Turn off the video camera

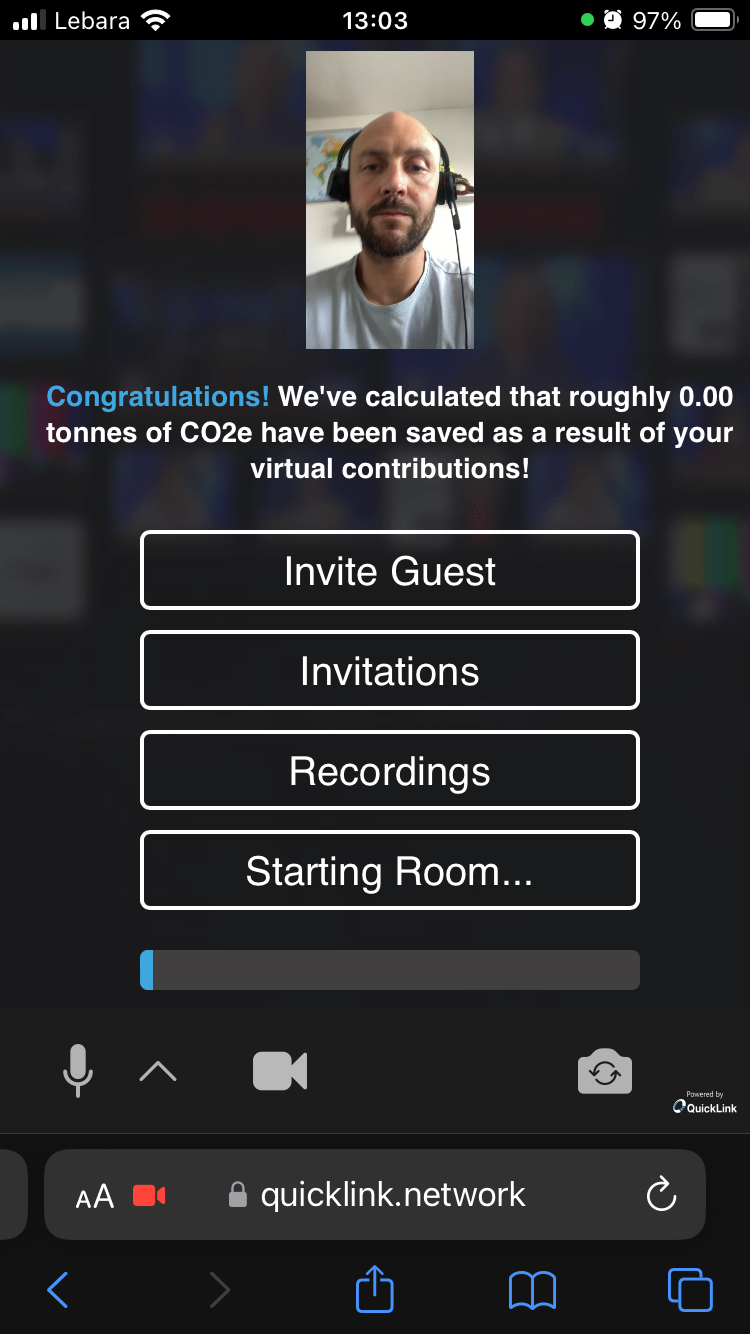coord(280,1071)
